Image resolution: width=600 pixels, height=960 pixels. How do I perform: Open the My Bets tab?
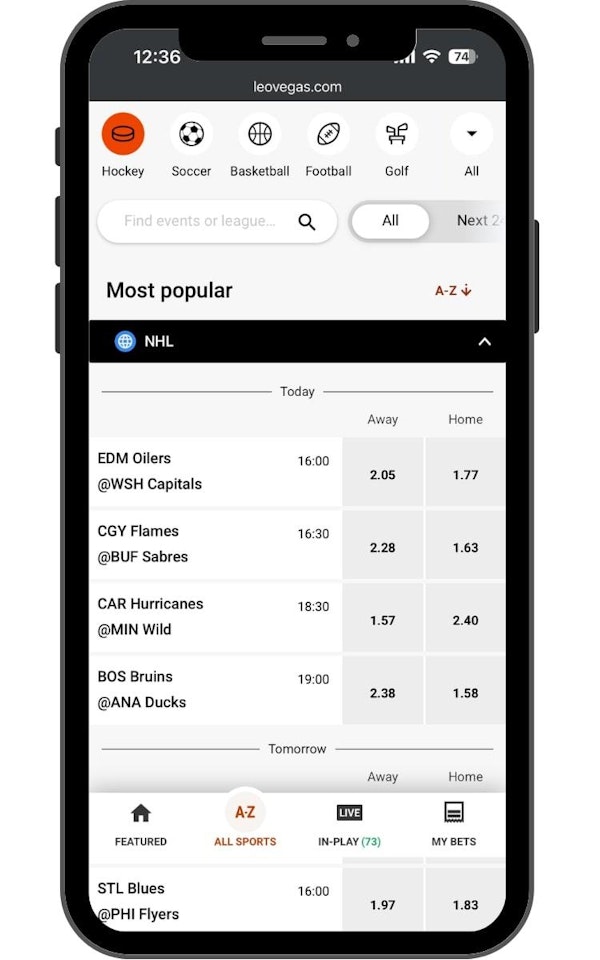[x=454, y=825]
